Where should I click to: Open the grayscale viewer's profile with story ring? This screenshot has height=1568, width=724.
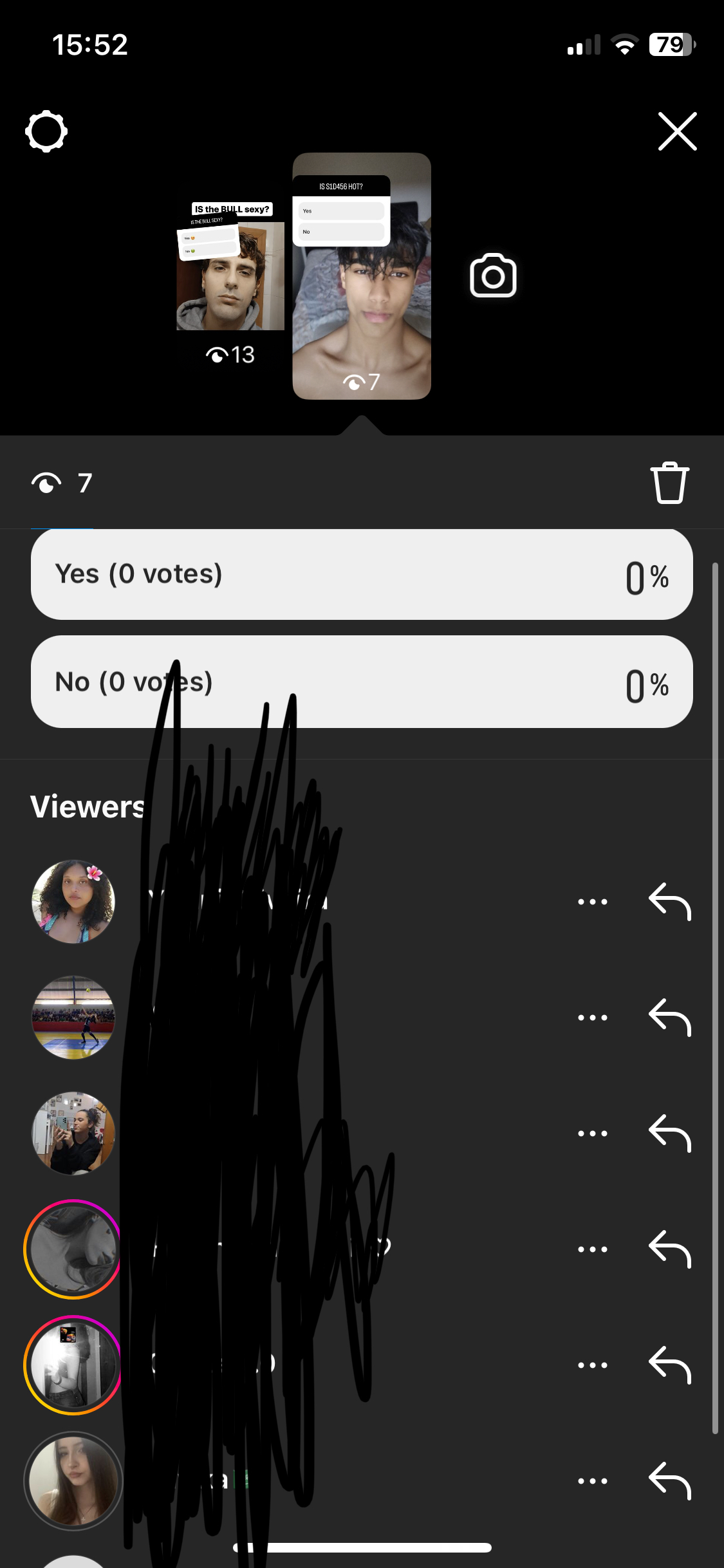73,1249
